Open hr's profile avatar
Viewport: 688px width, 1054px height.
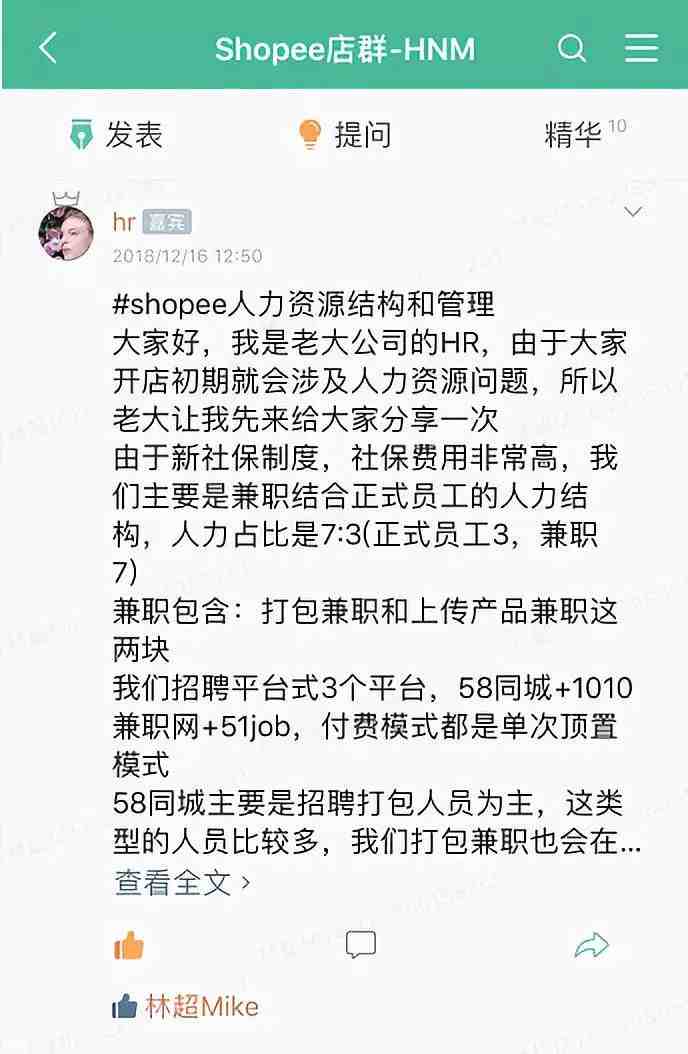[65, 233]
